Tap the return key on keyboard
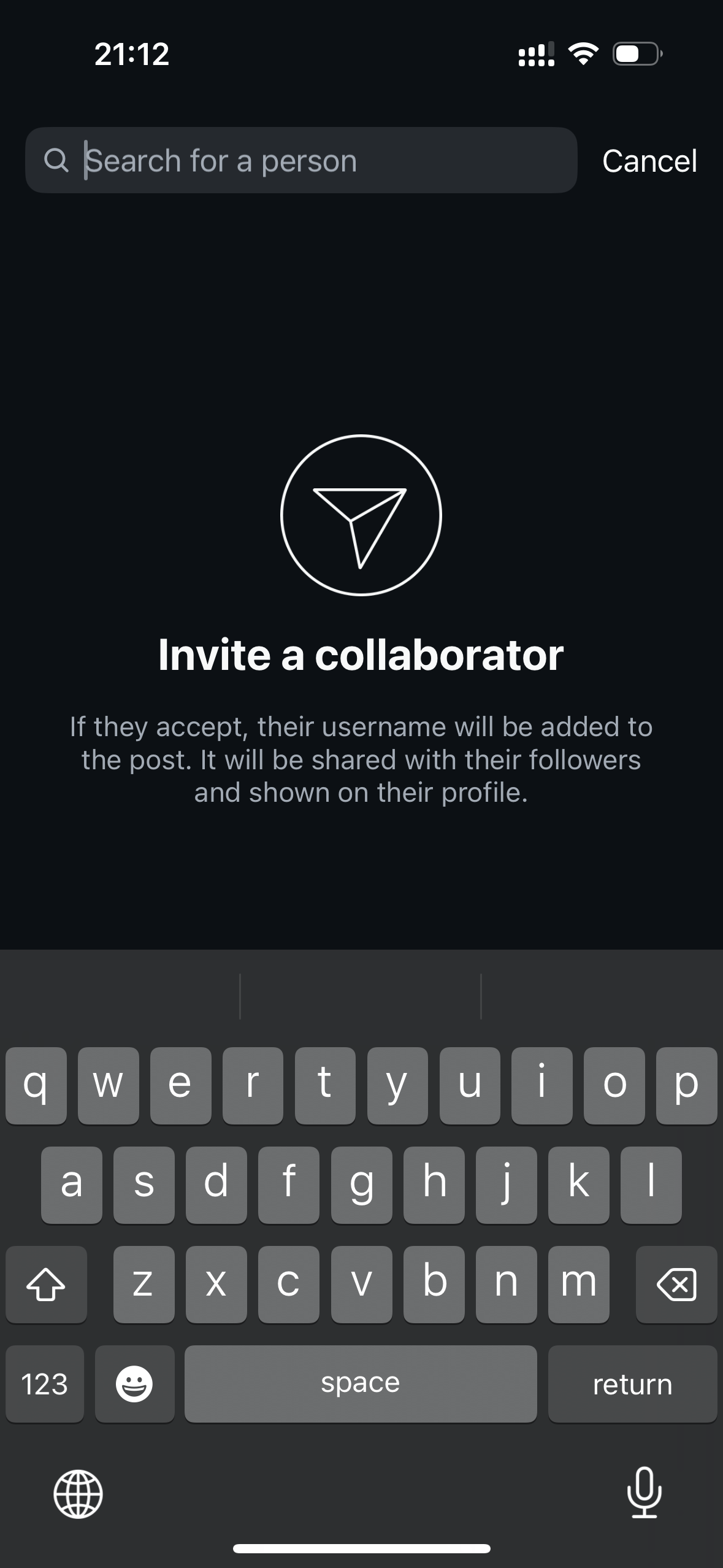Viewport: 723px width, 1568px height. click(x=633, y=1384)
